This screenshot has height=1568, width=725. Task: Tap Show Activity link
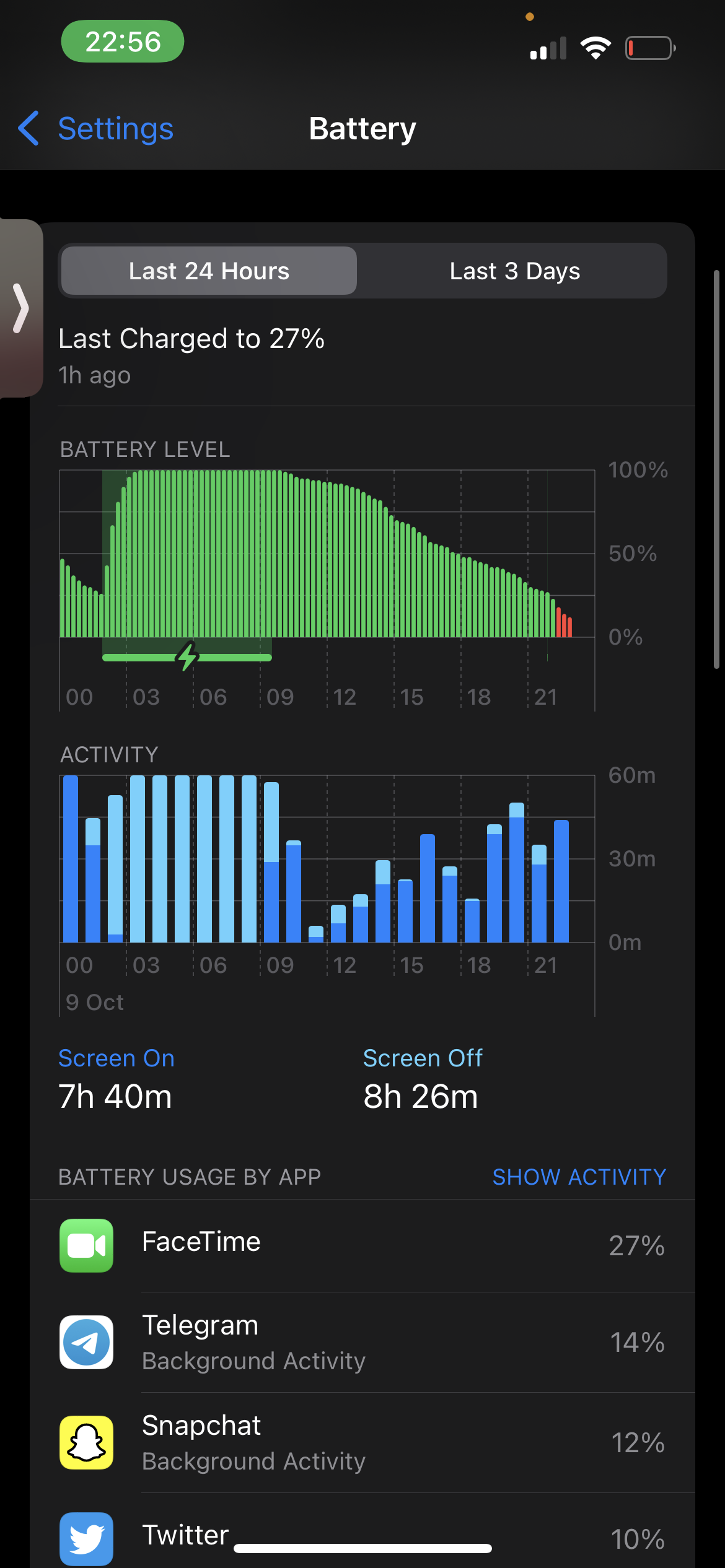(x=579, y=1177)
